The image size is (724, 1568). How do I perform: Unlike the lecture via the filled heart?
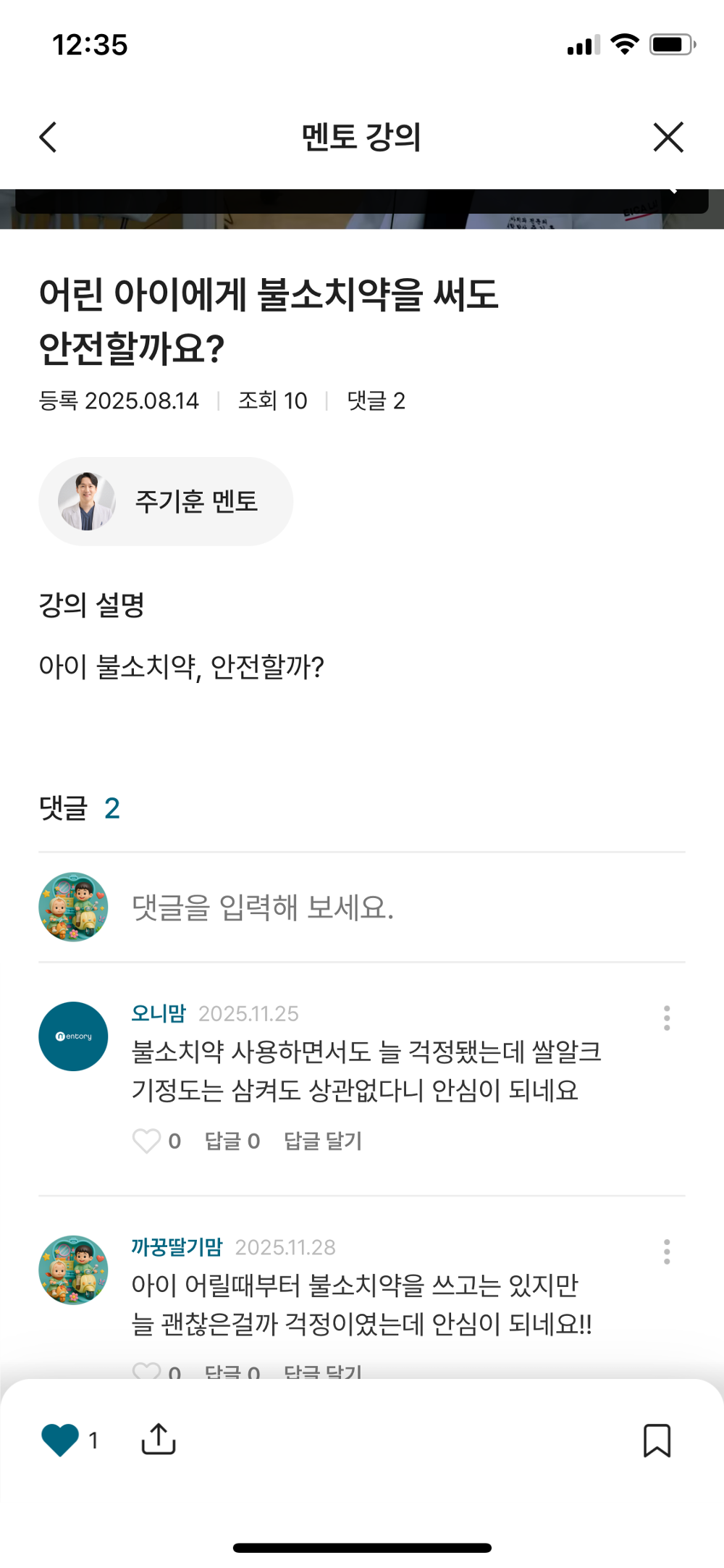click(59, 1438)
